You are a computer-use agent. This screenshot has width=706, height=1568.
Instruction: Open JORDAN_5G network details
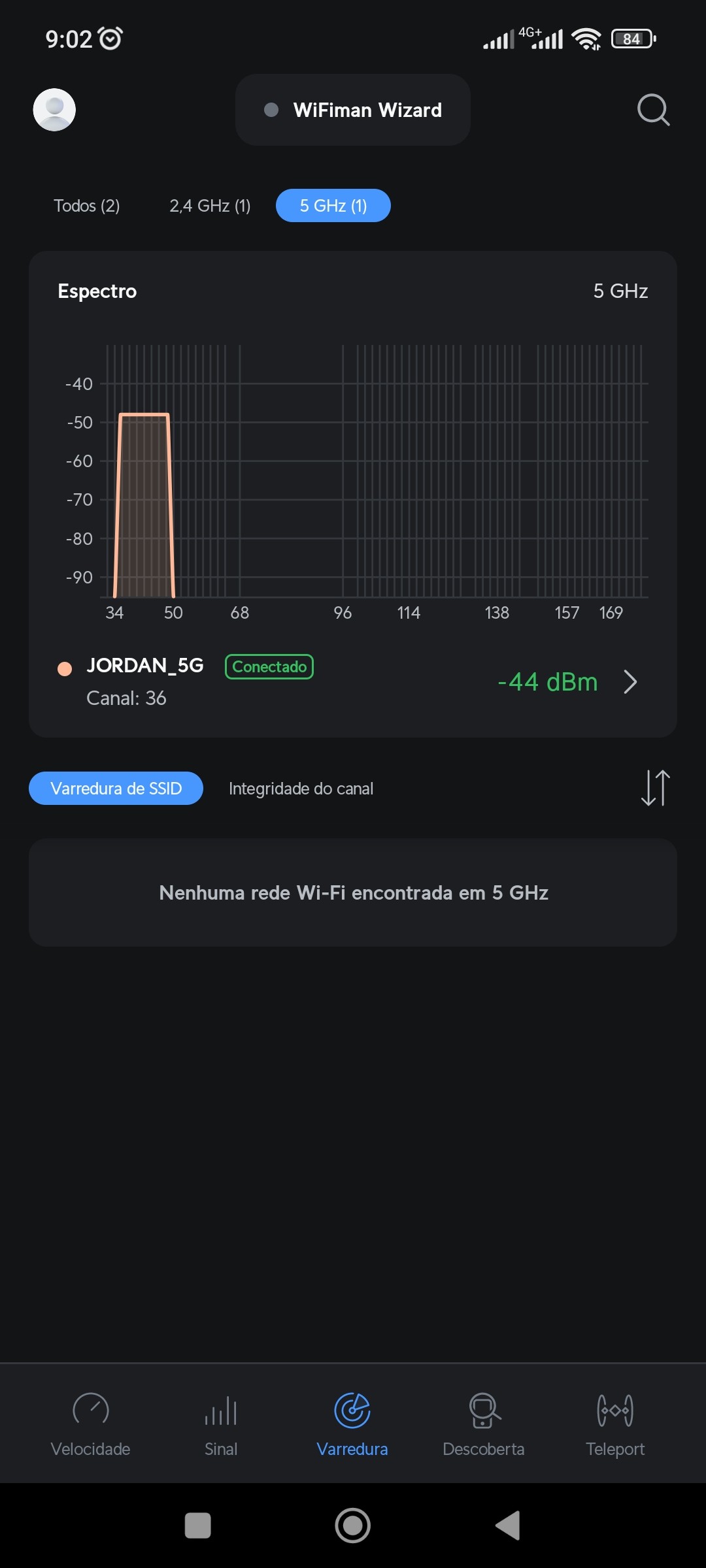pyautogui.click(x=629, y=682)
